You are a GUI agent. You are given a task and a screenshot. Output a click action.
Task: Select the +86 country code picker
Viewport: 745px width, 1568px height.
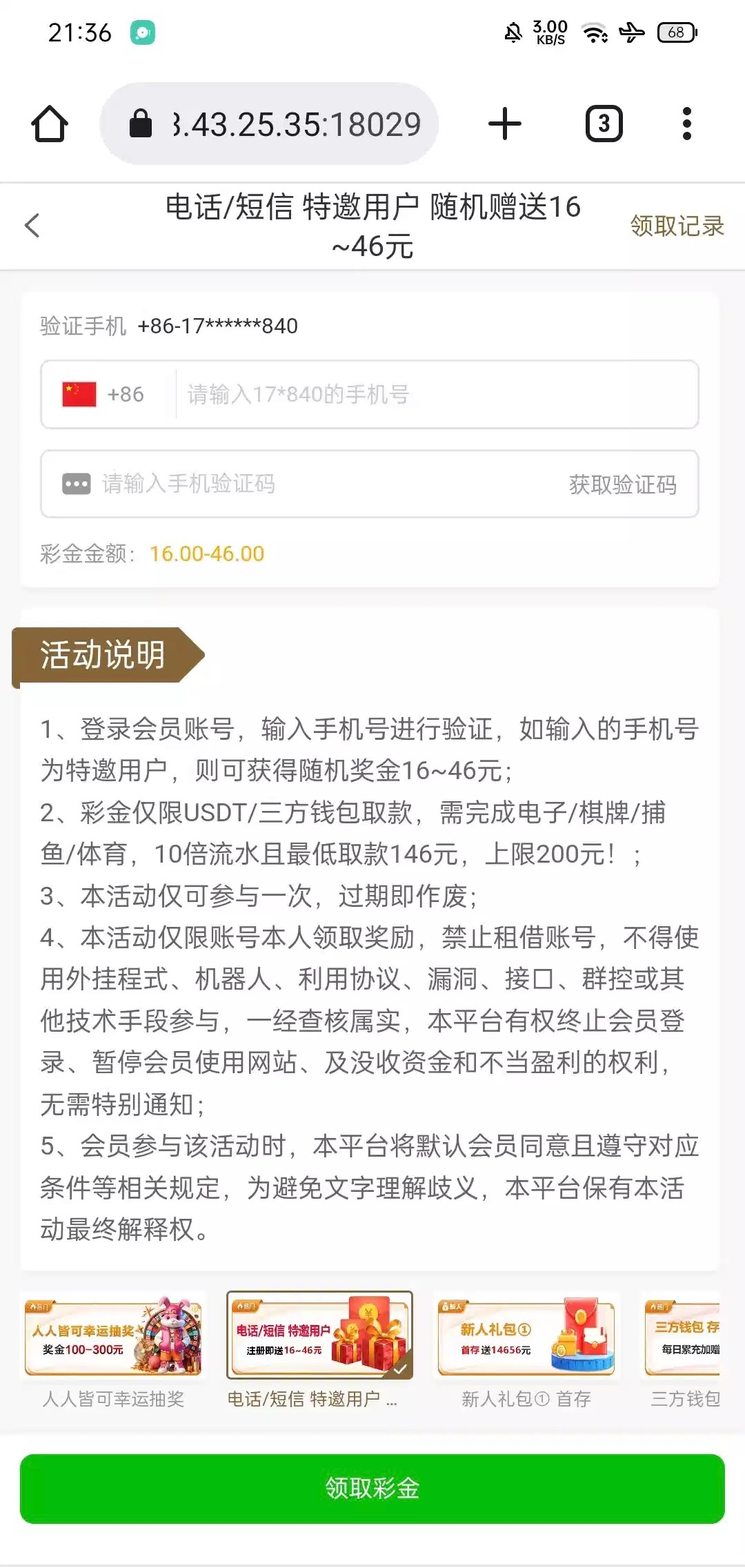pyautogui.click(x=105, y=395)
